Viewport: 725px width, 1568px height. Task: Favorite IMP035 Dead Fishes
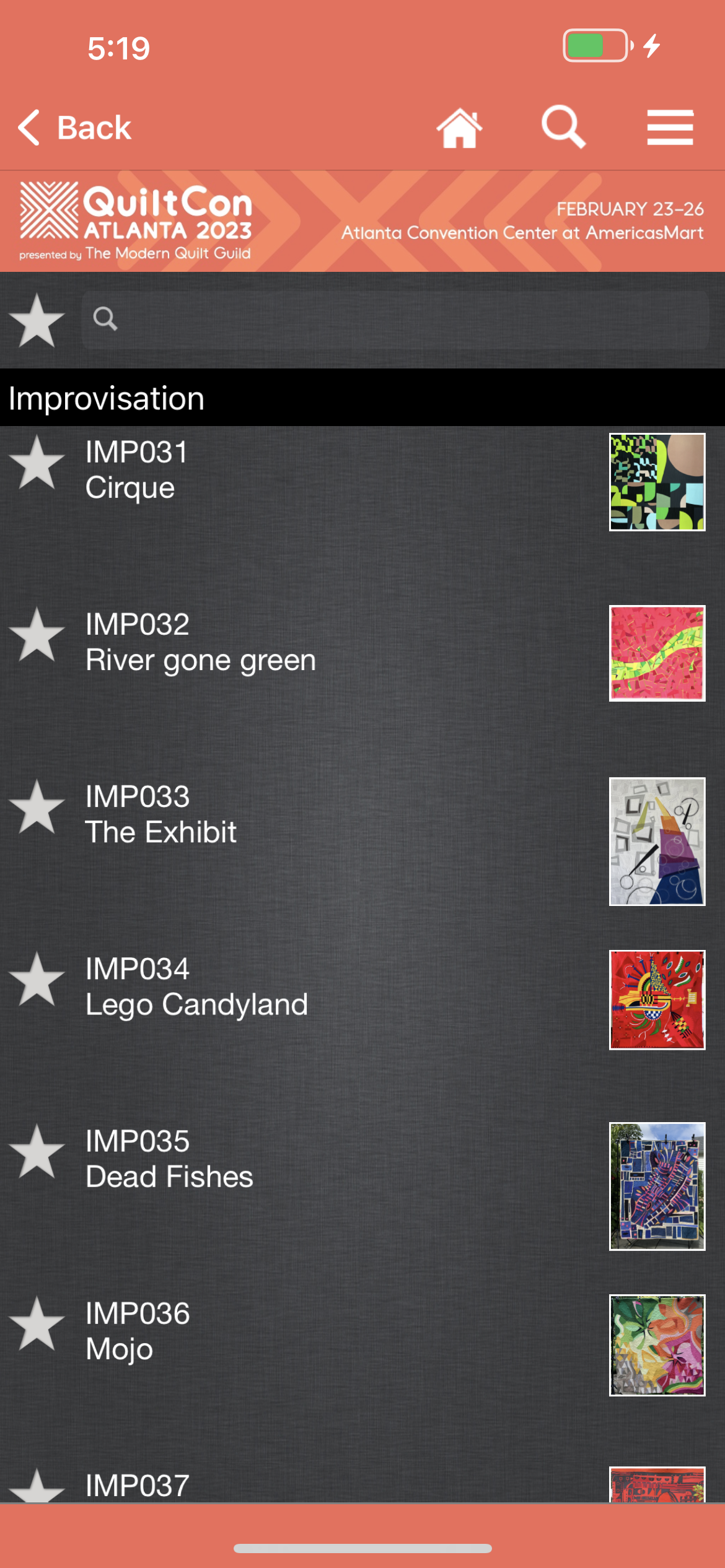37,1152
